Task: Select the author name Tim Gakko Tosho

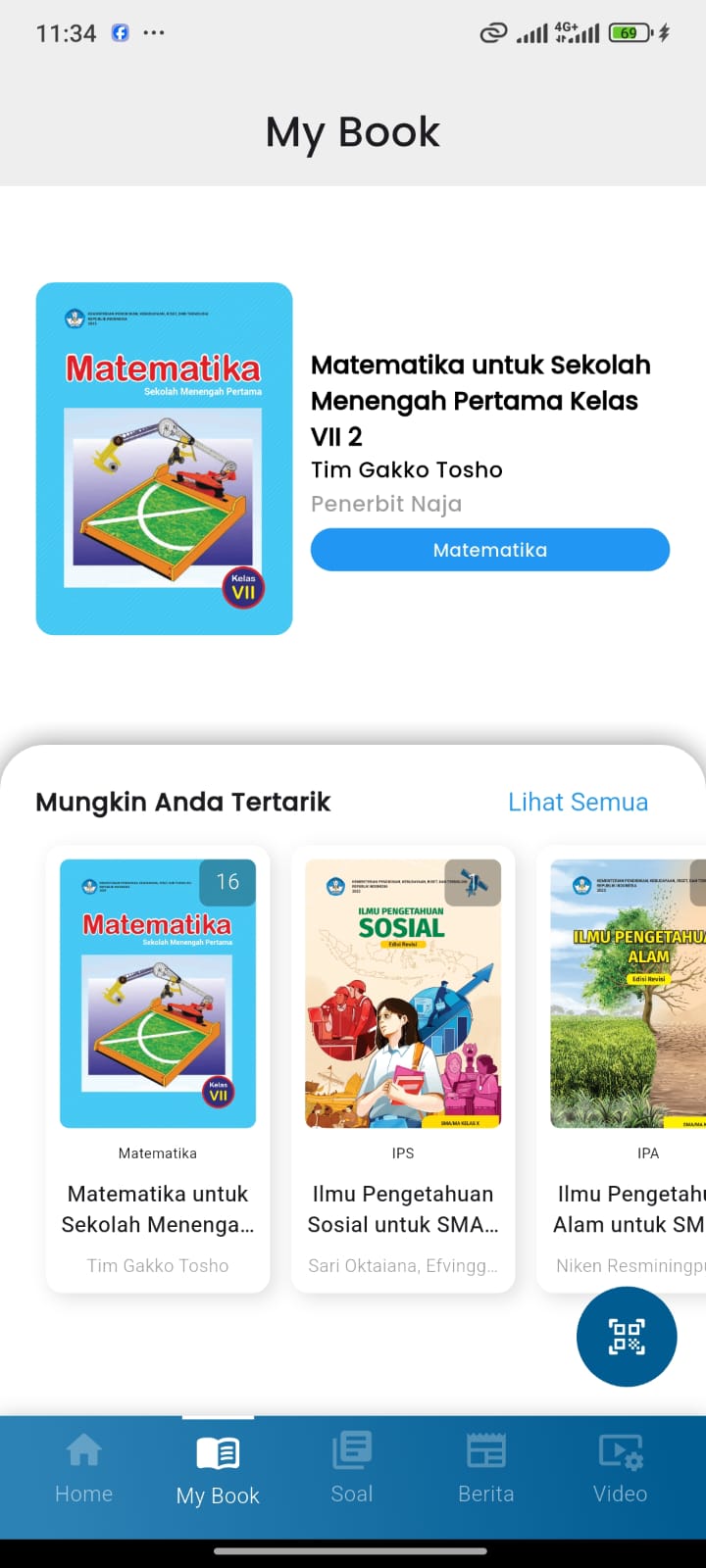Action: click(x=406, y=469)
